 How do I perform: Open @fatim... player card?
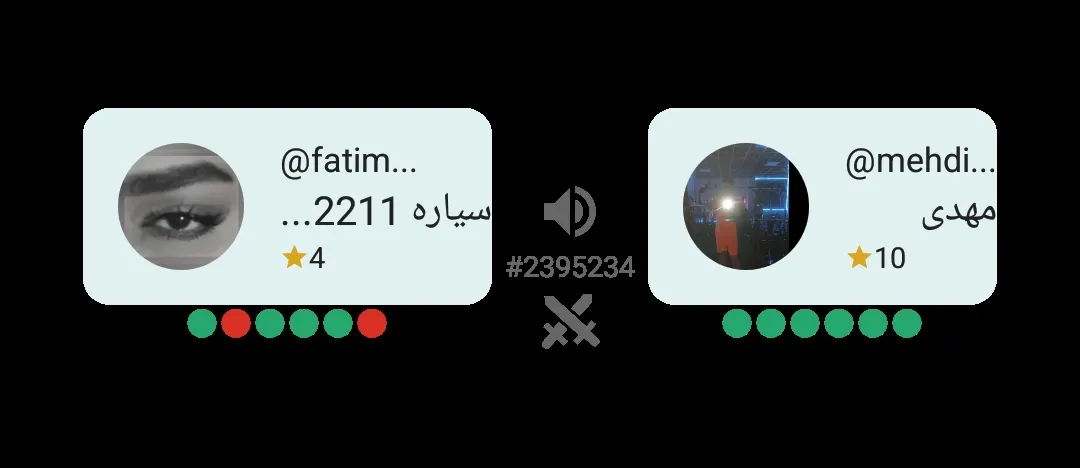[x=287, y=206]
